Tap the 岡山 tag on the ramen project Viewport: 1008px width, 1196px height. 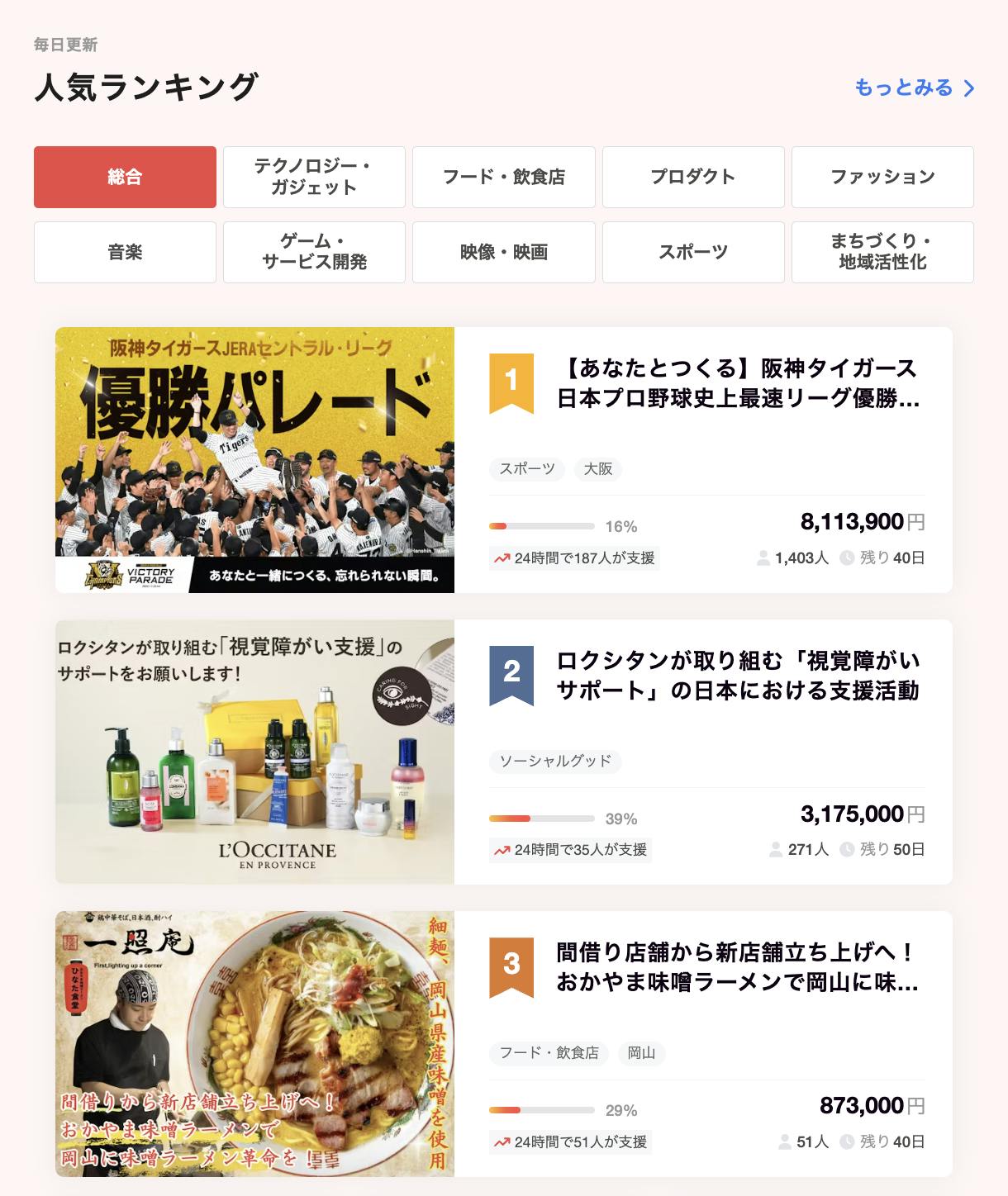point(641,1053)
